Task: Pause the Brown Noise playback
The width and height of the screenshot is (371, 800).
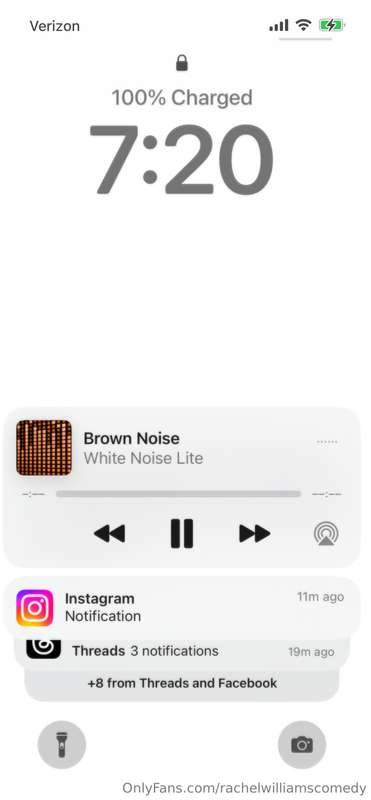Action: [x=182, y=533]
